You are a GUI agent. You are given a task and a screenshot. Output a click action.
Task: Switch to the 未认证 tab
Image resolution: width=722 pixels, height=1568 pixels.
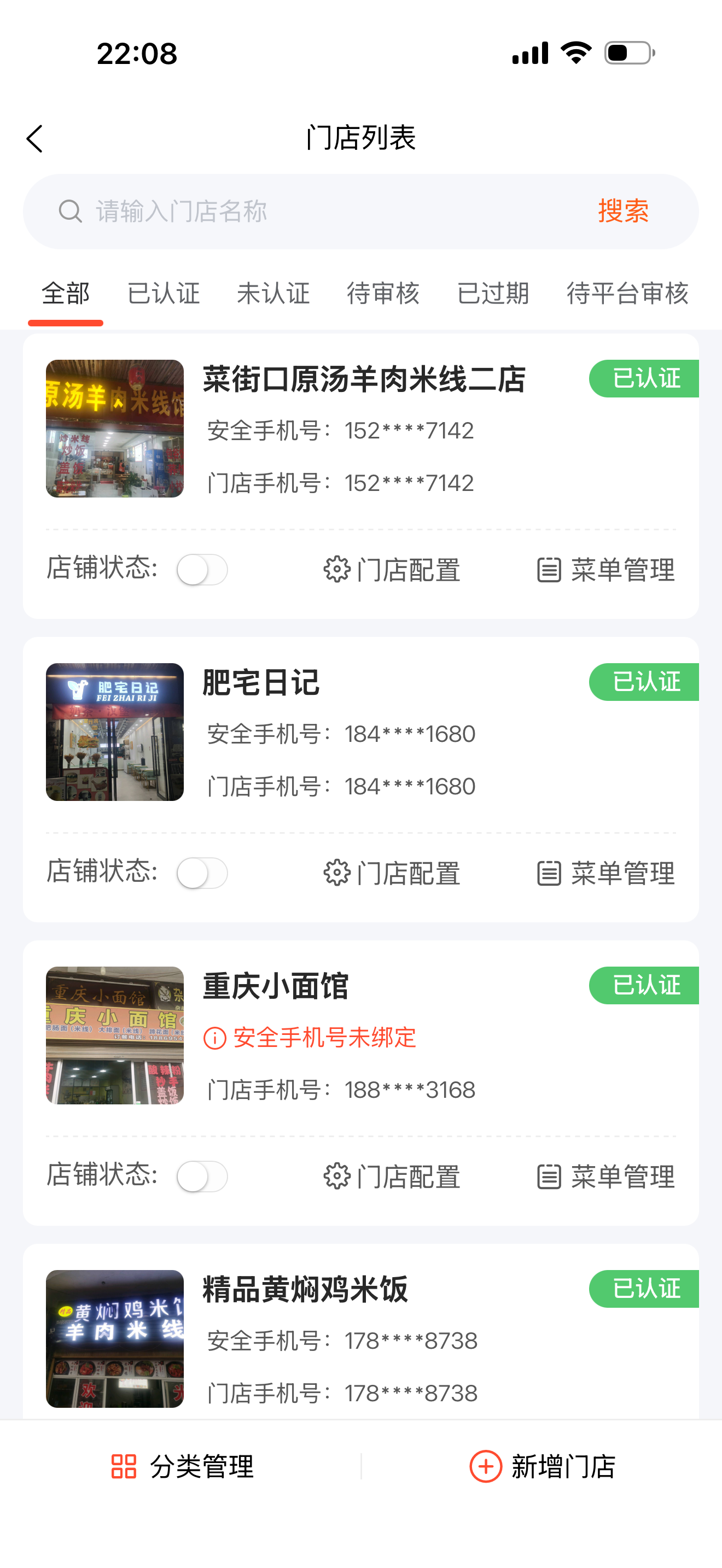[273, 294]
